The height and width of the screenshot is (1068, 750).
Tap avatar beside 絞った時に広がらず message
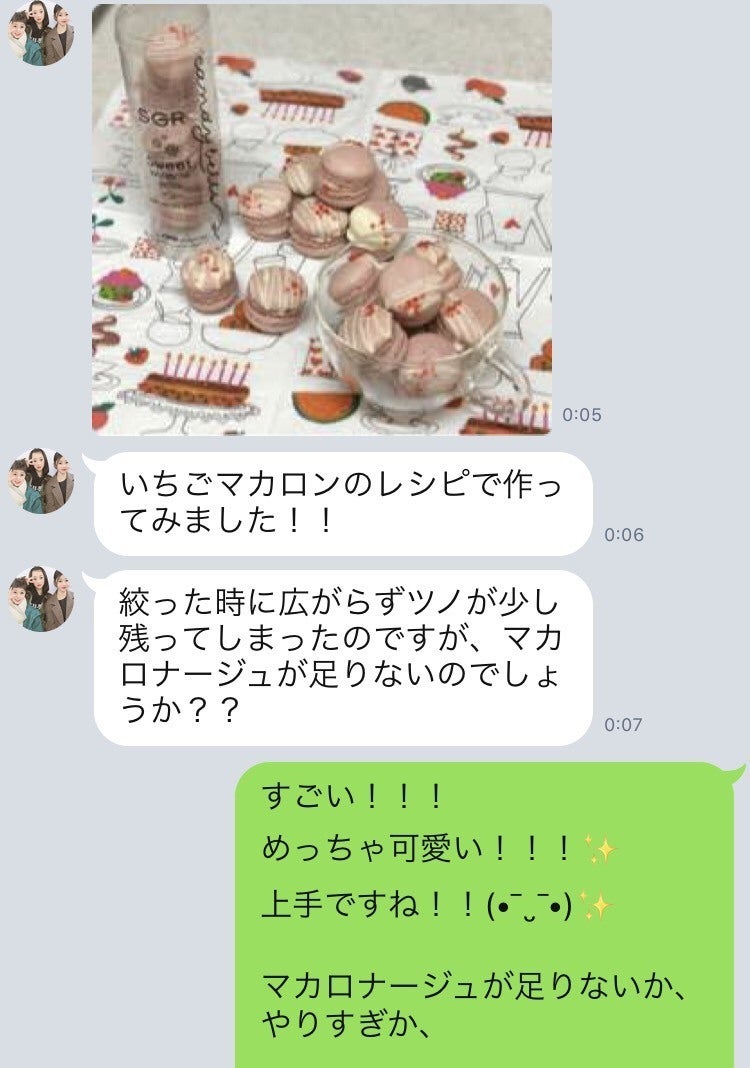[x=41, y=598]
